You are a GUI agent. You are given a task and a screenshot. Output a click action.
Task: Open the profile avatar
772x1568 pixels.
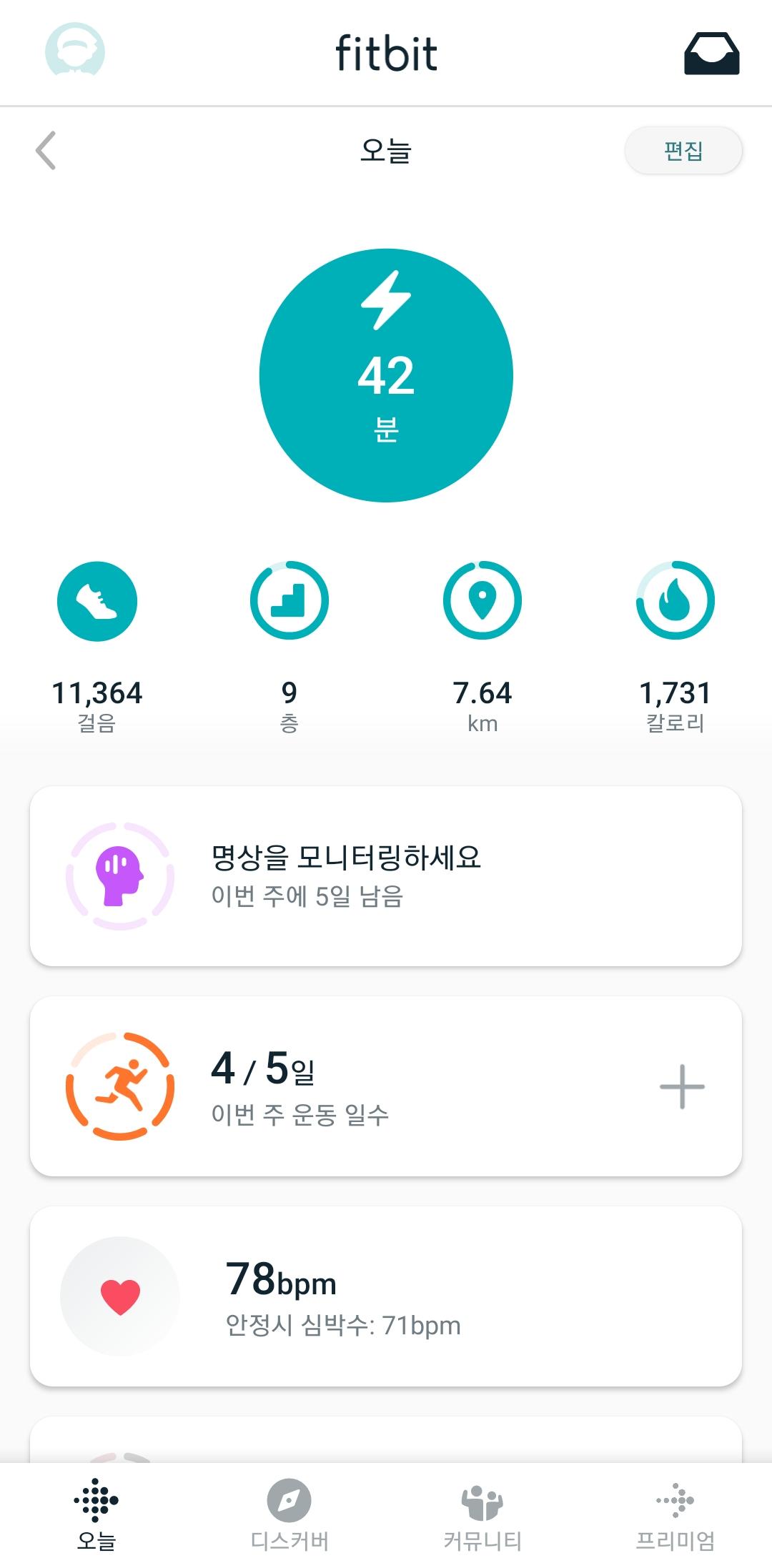(x=74, y=51)
